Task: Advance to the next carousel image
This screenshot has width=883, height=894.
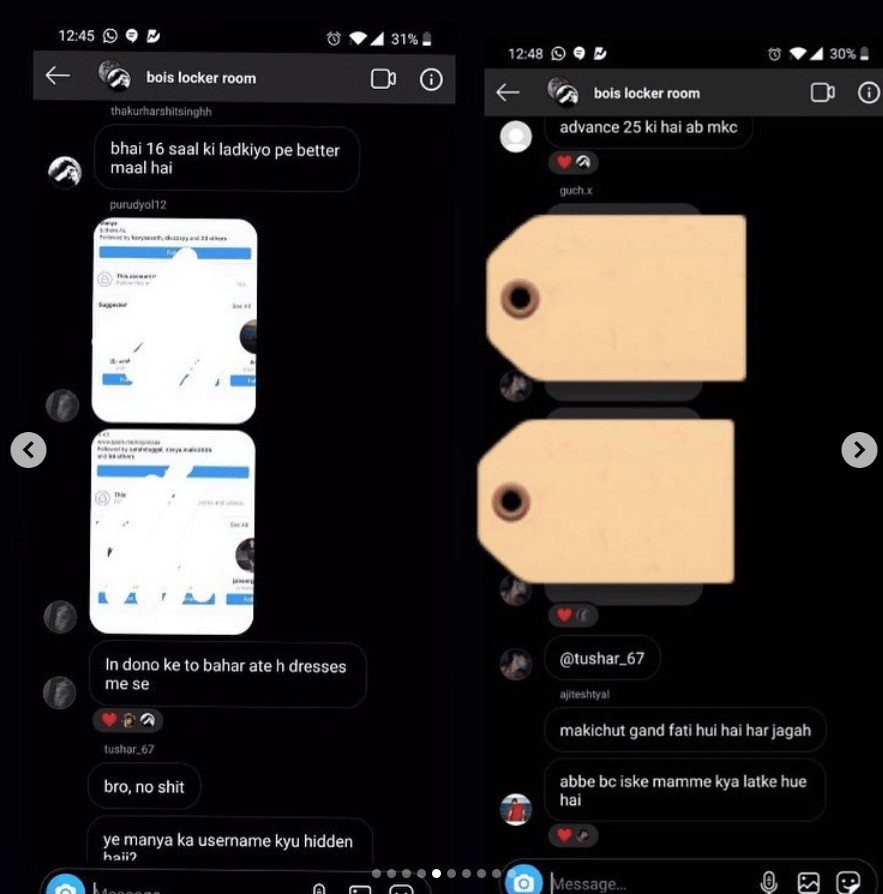Action: tap(858, 450)
